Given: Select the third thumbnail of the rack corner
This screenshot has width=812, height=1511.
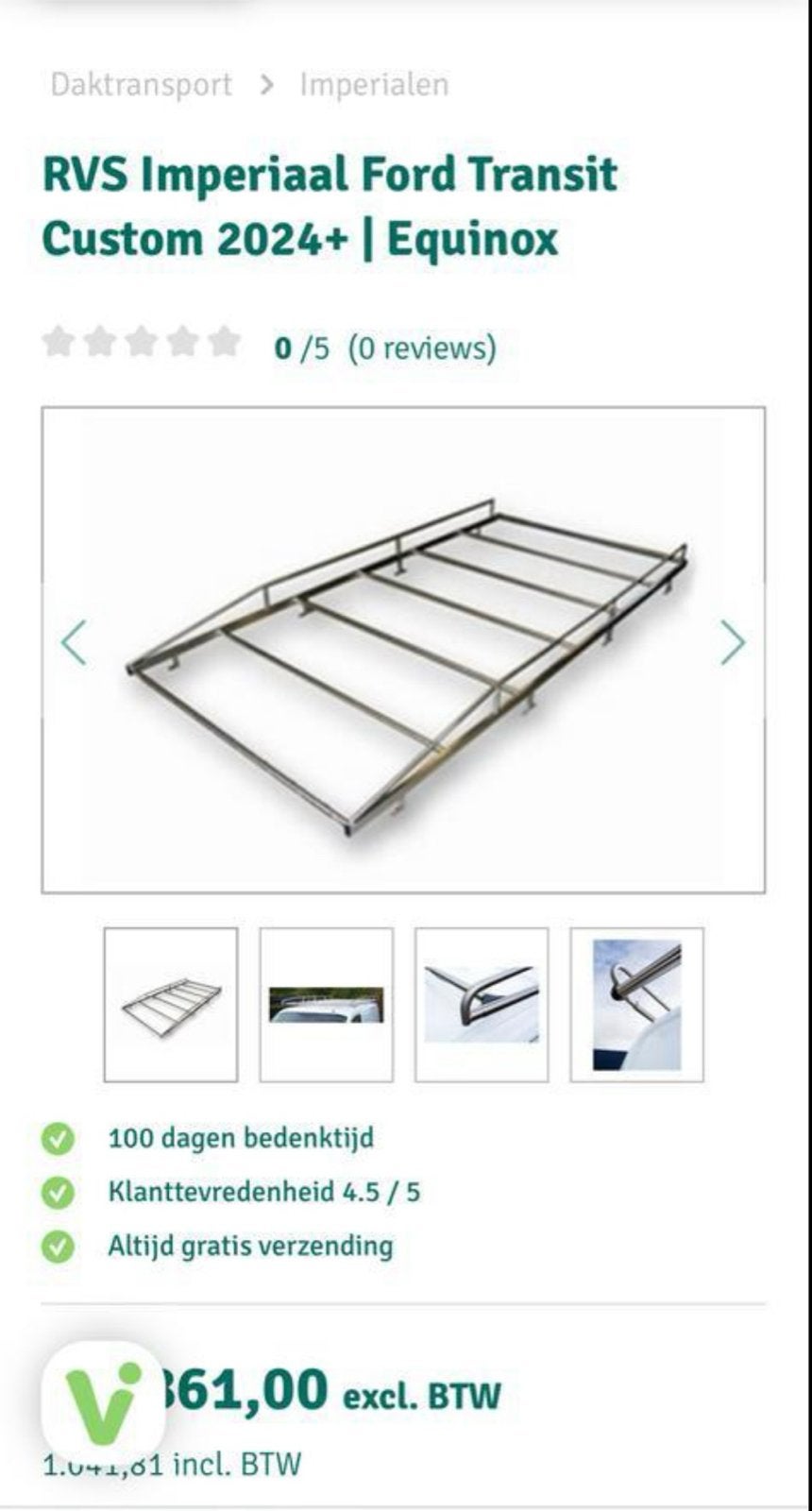Looking at the screenshot, I should (x=482, y=1005).
